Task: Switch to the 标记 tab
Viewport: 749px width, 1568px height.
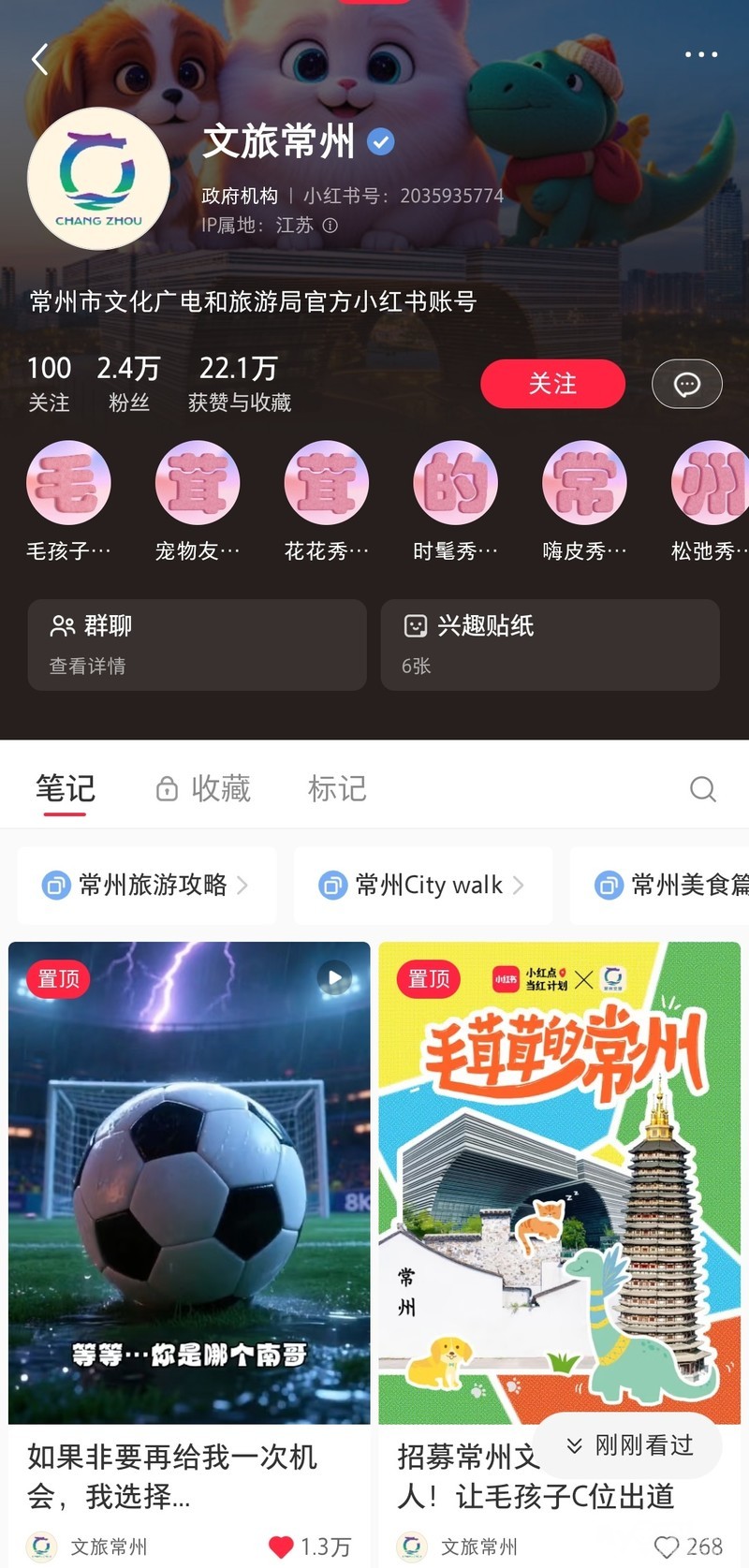Action: click(337, 788)
